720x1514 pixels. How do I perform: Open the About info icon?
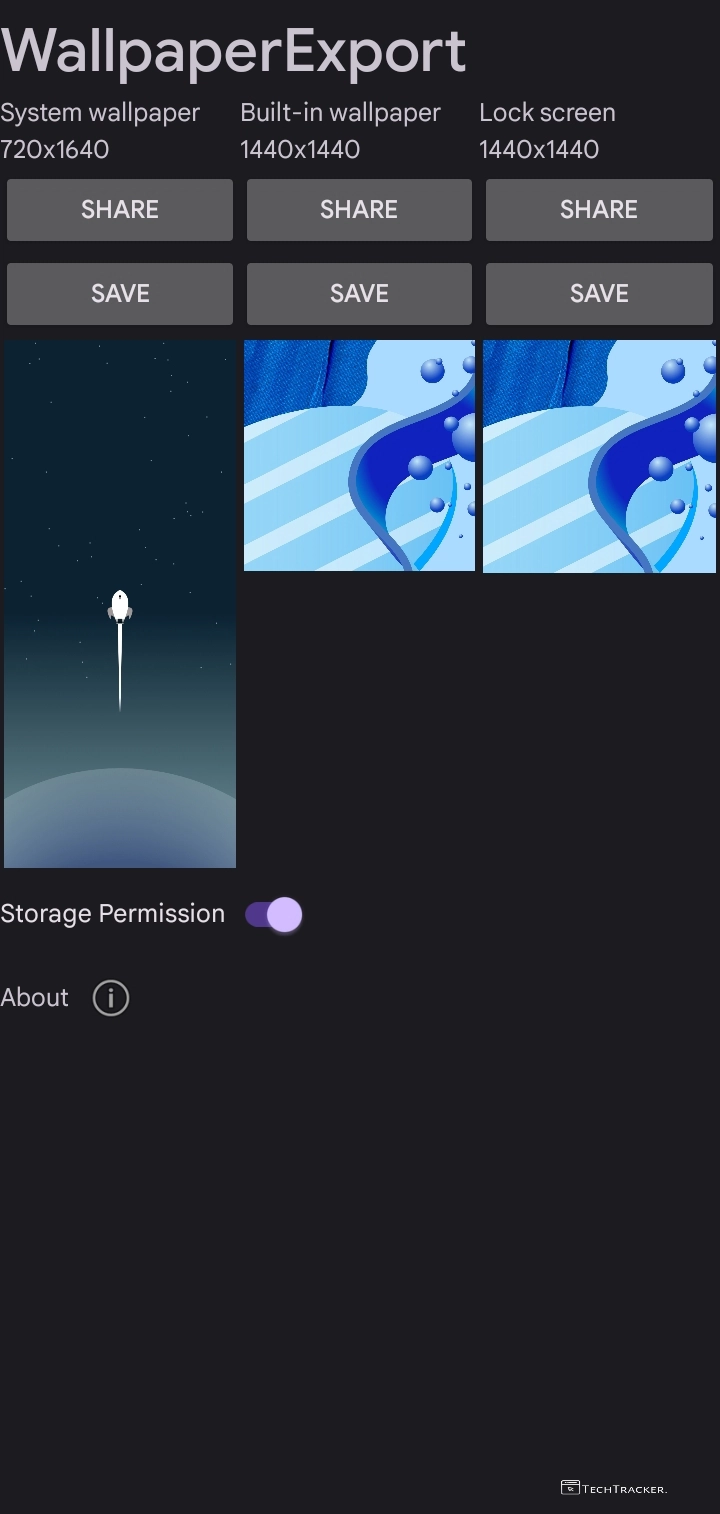pyautogui.click(x=110, y=997)
